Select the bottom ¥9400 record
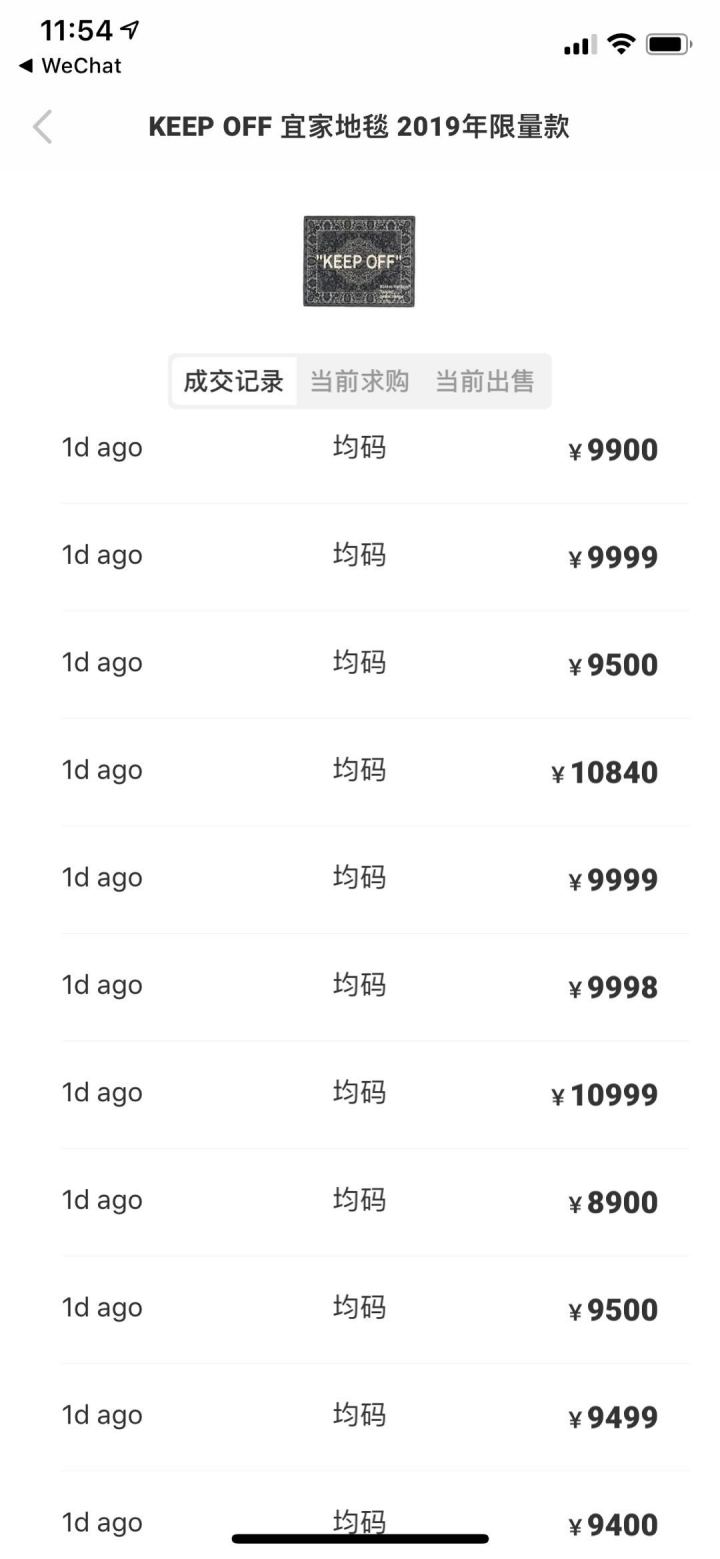 (613, 1524)
